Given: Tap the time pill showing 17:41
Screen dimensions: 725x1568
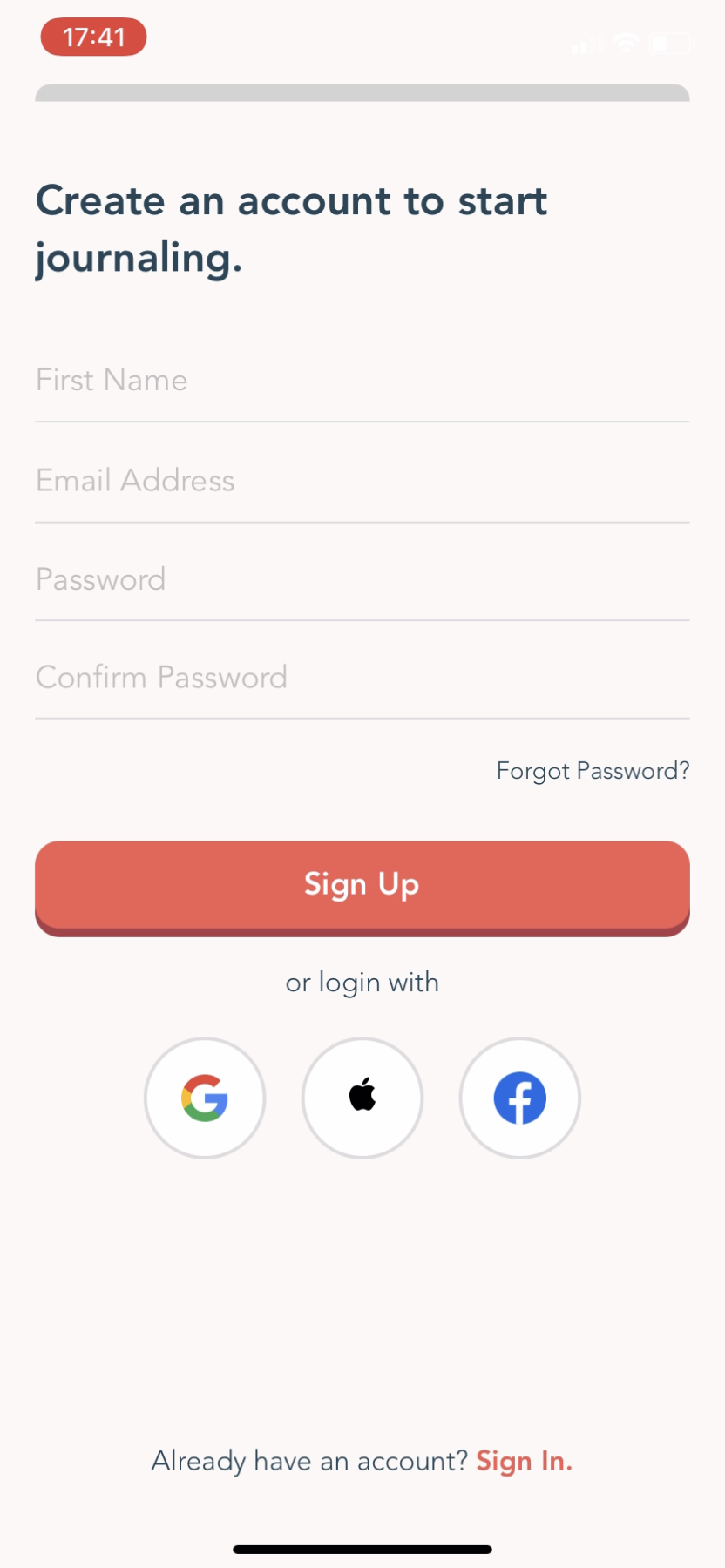Looking at the screenshot, I should click(x=92, y=37).
